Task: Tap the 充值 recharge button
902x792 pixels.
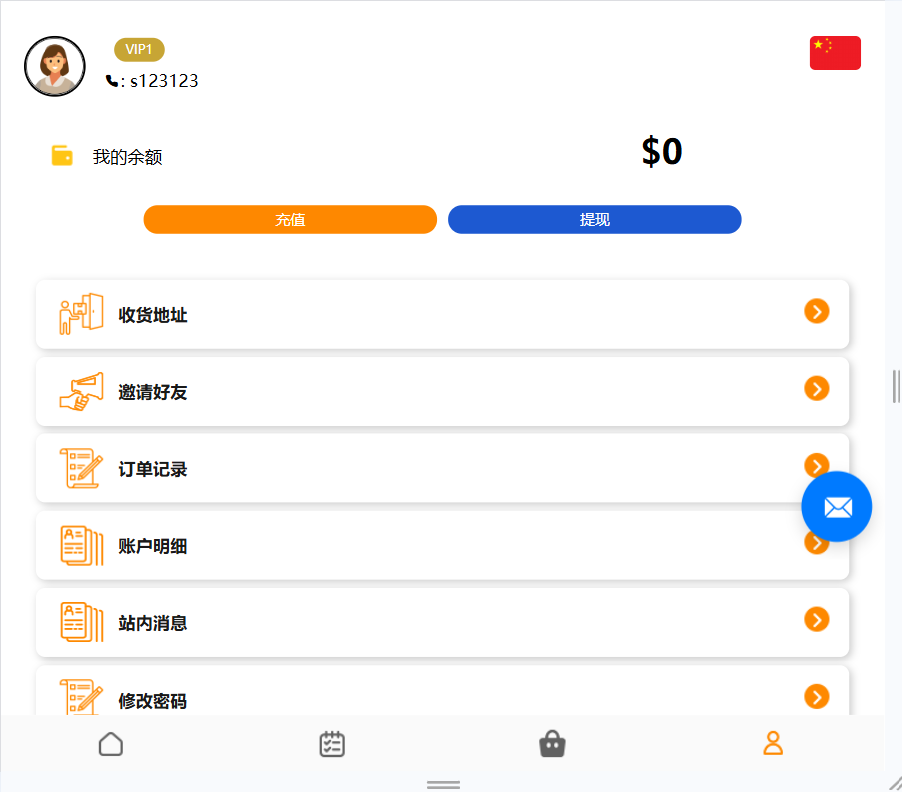Action: click(290, 220)
